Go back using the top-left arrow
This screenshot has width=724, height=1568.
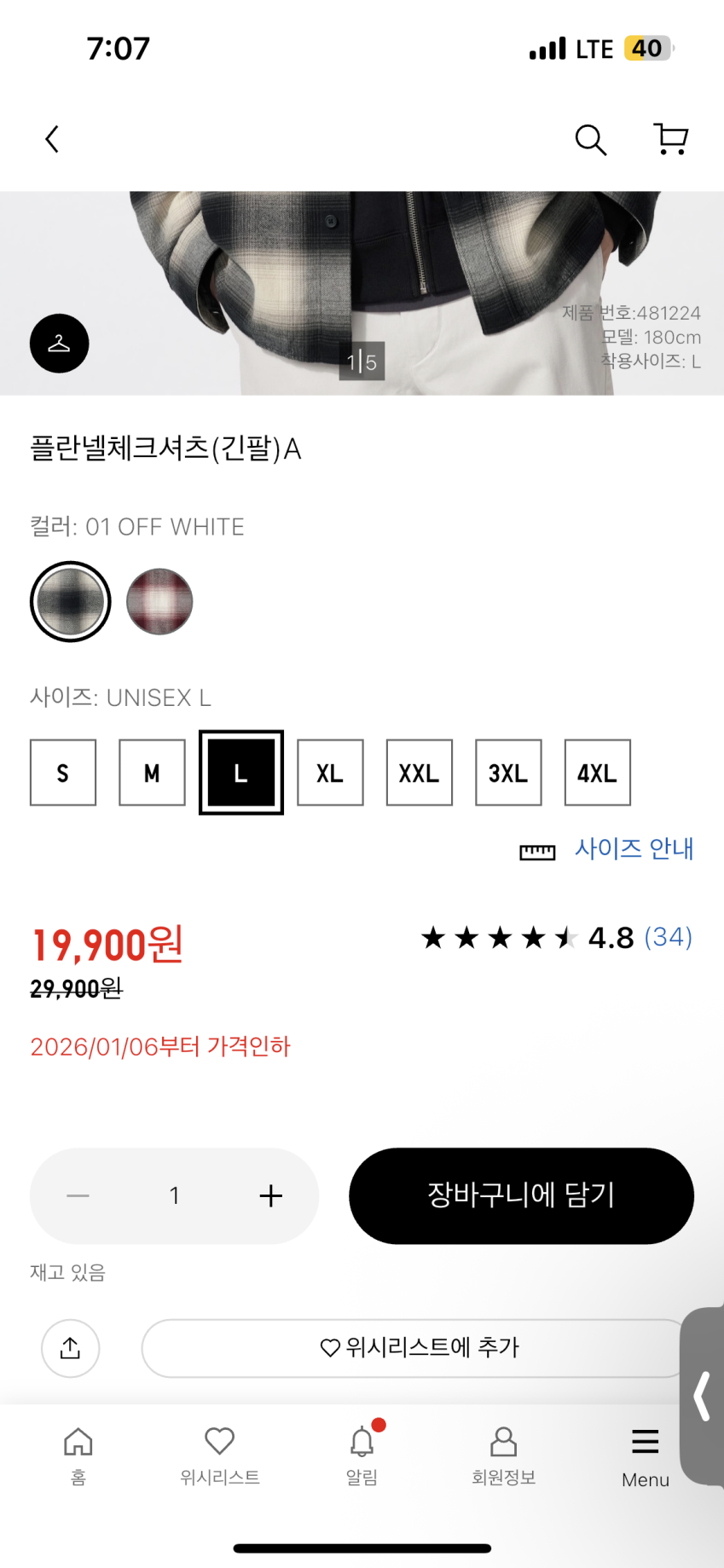tap(52, 139)
